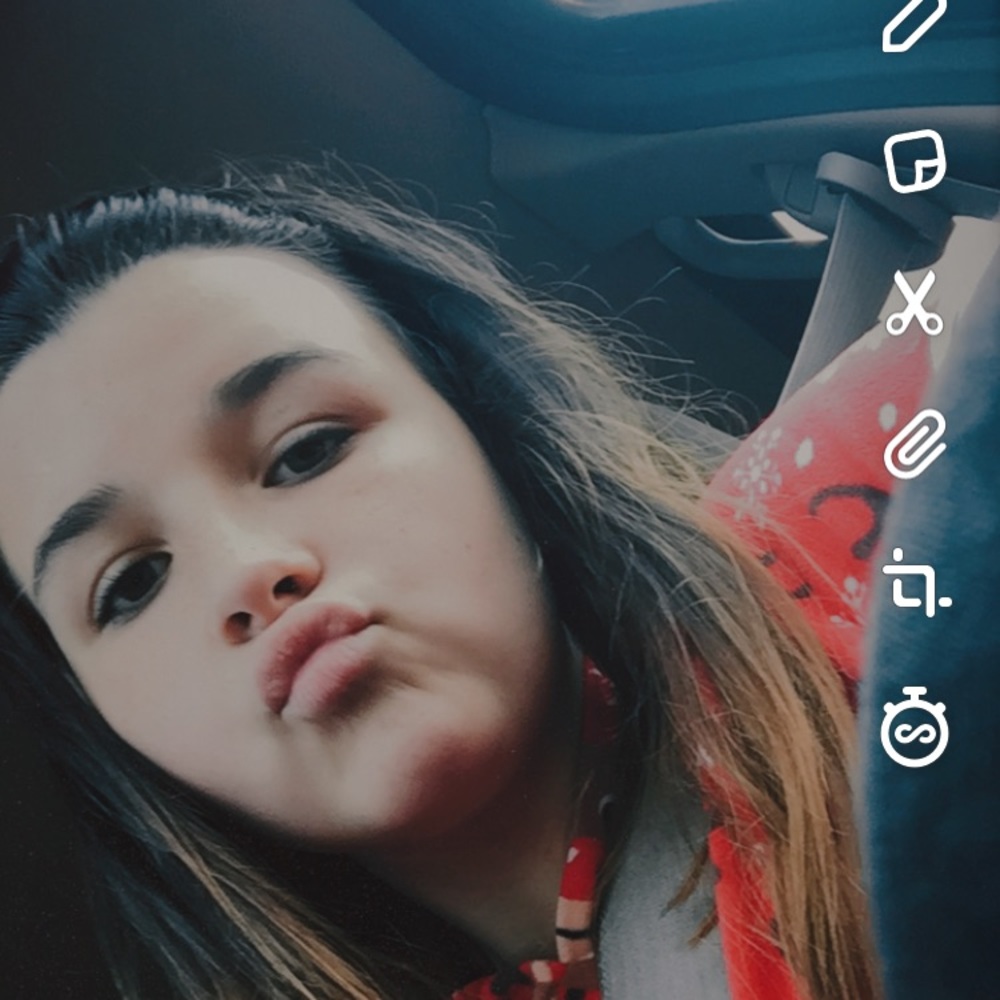Select the scissors cutout tool
Viewport: 1000px width, 1000px height.
click(914, 303)
